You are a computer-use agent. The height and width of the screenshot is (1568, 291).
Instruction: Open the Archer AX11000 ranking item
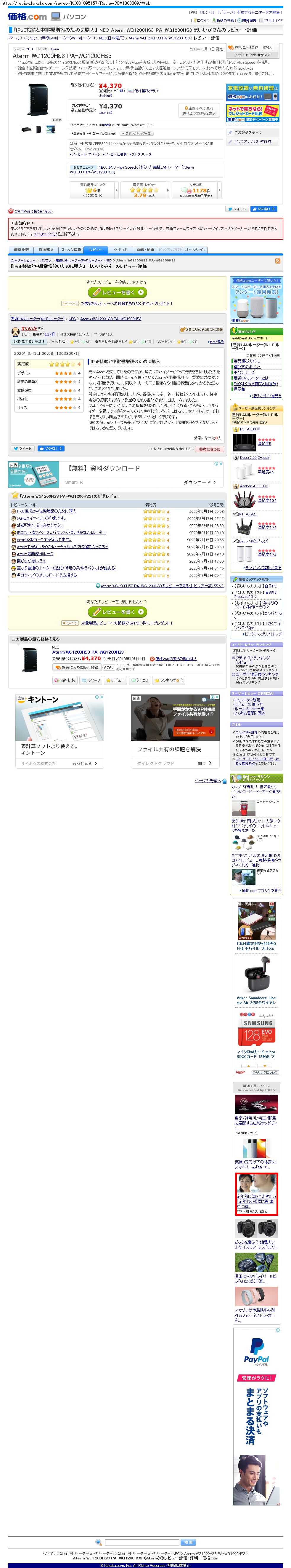(x=254, y=486)
